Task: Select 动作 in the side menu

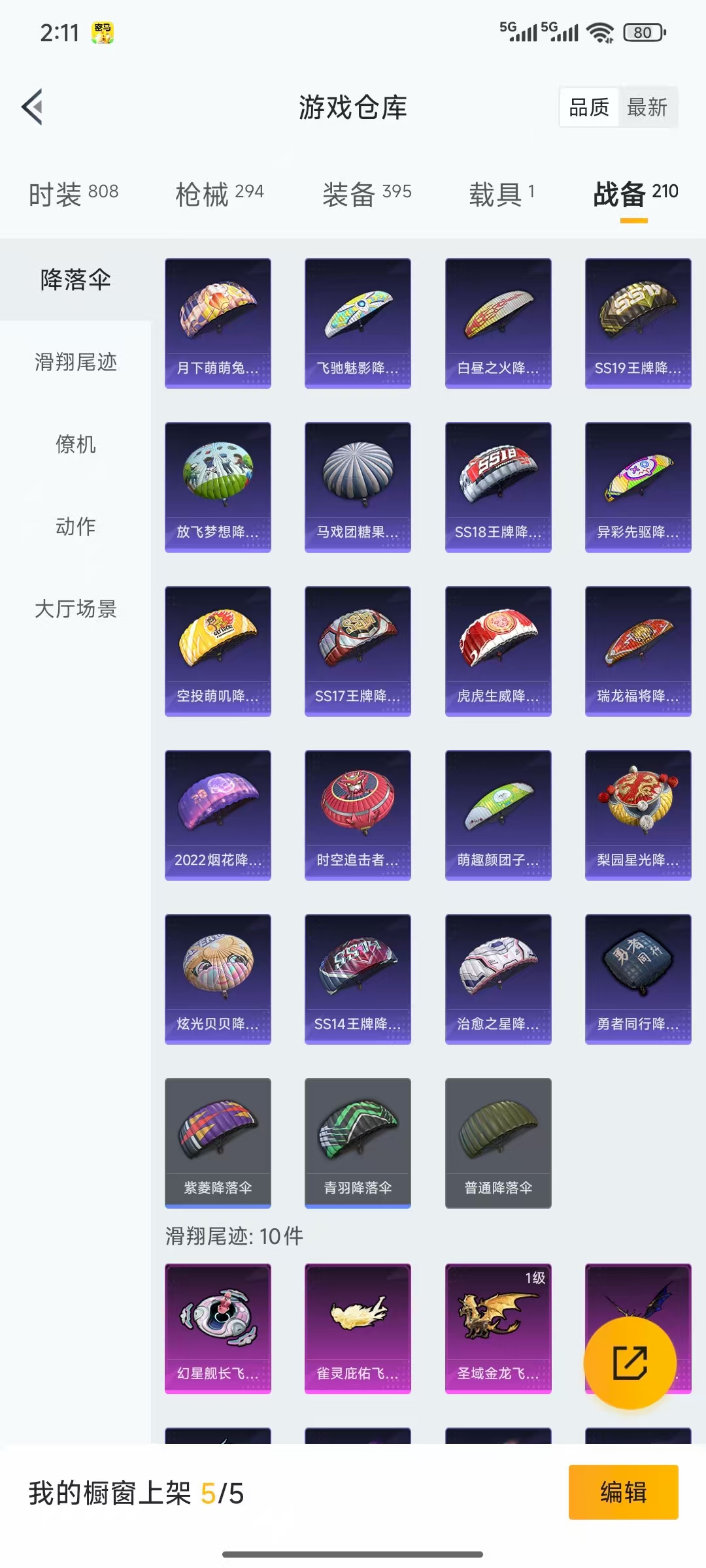Action: point(76,527)
